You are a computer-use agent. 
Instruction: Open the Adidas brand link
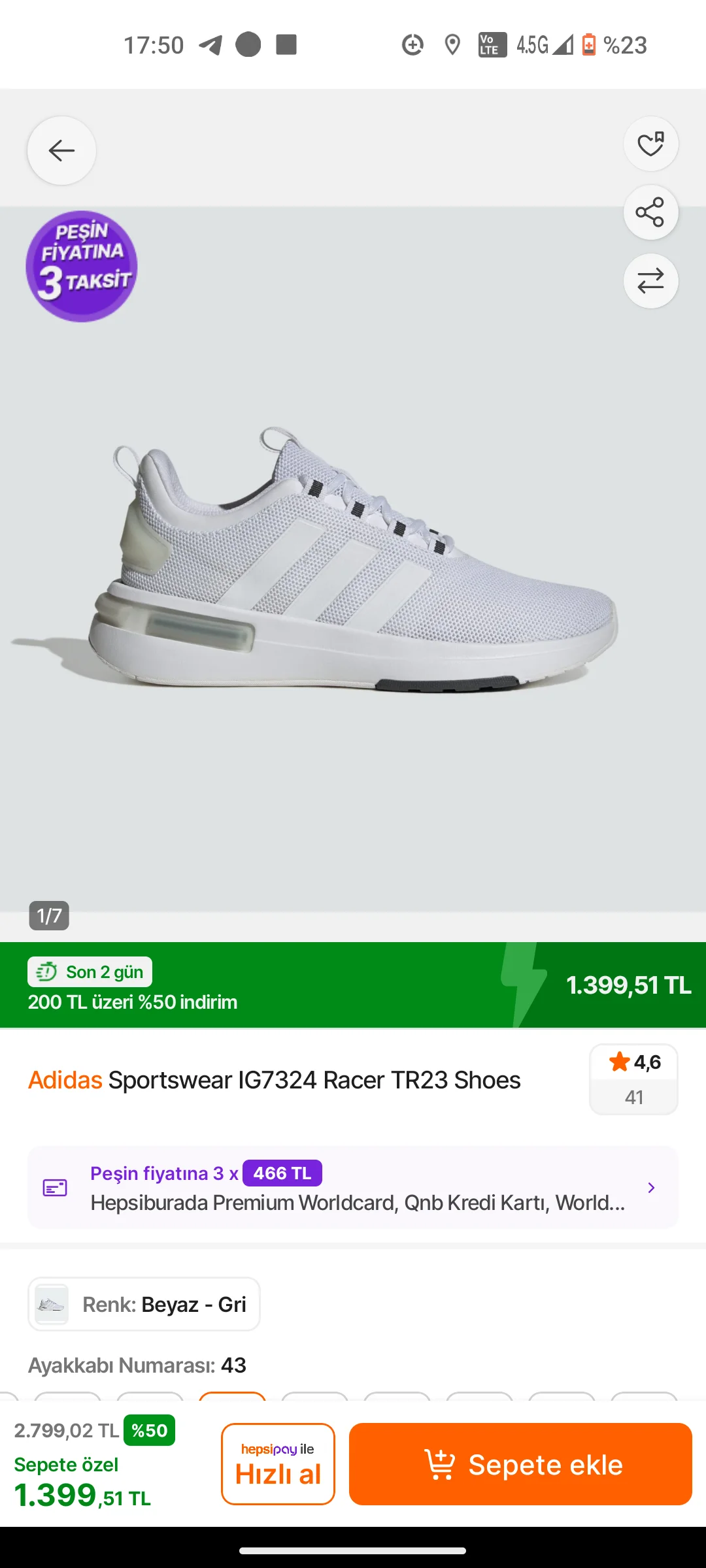[65, 1080]
